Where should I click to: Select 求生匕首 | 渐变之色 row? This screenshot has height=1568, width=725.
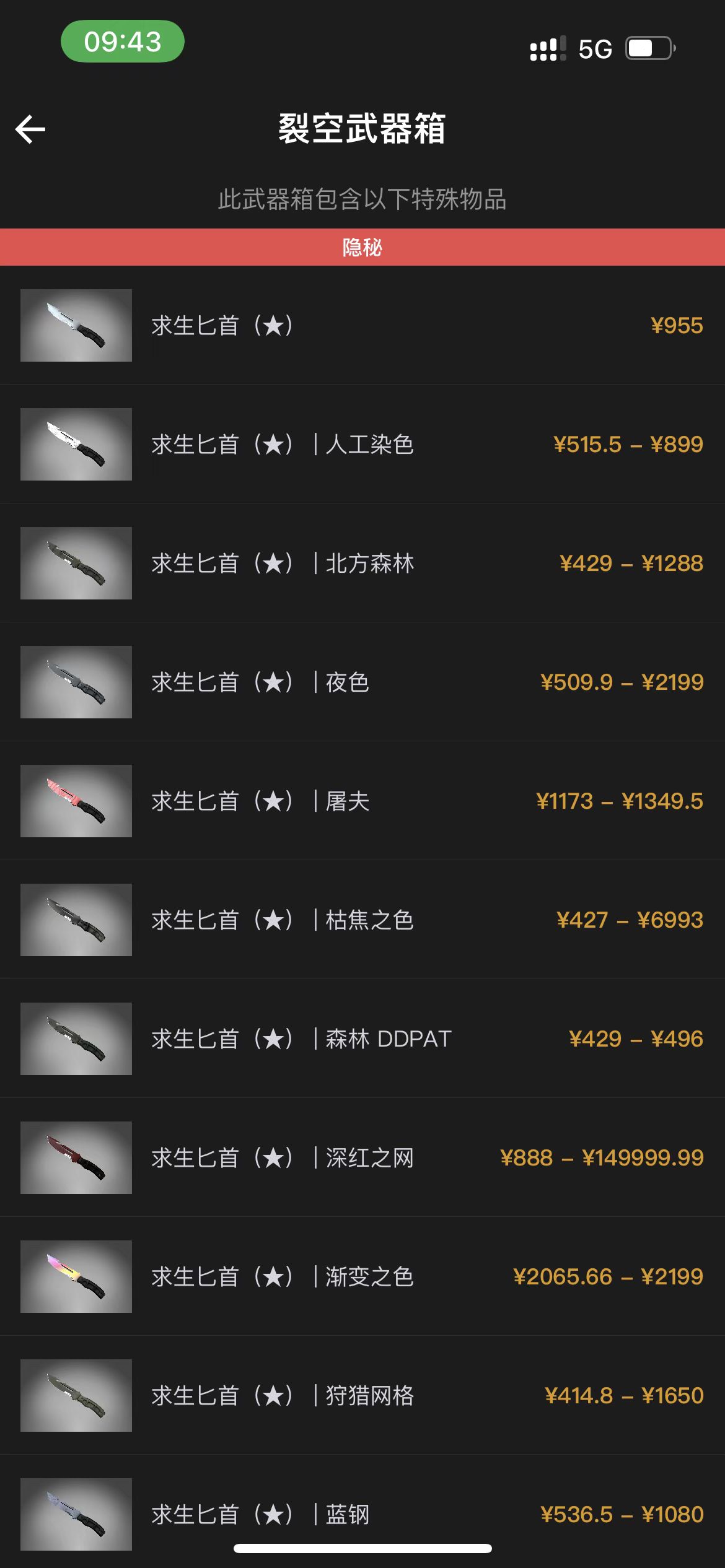tap(362, 1277)
